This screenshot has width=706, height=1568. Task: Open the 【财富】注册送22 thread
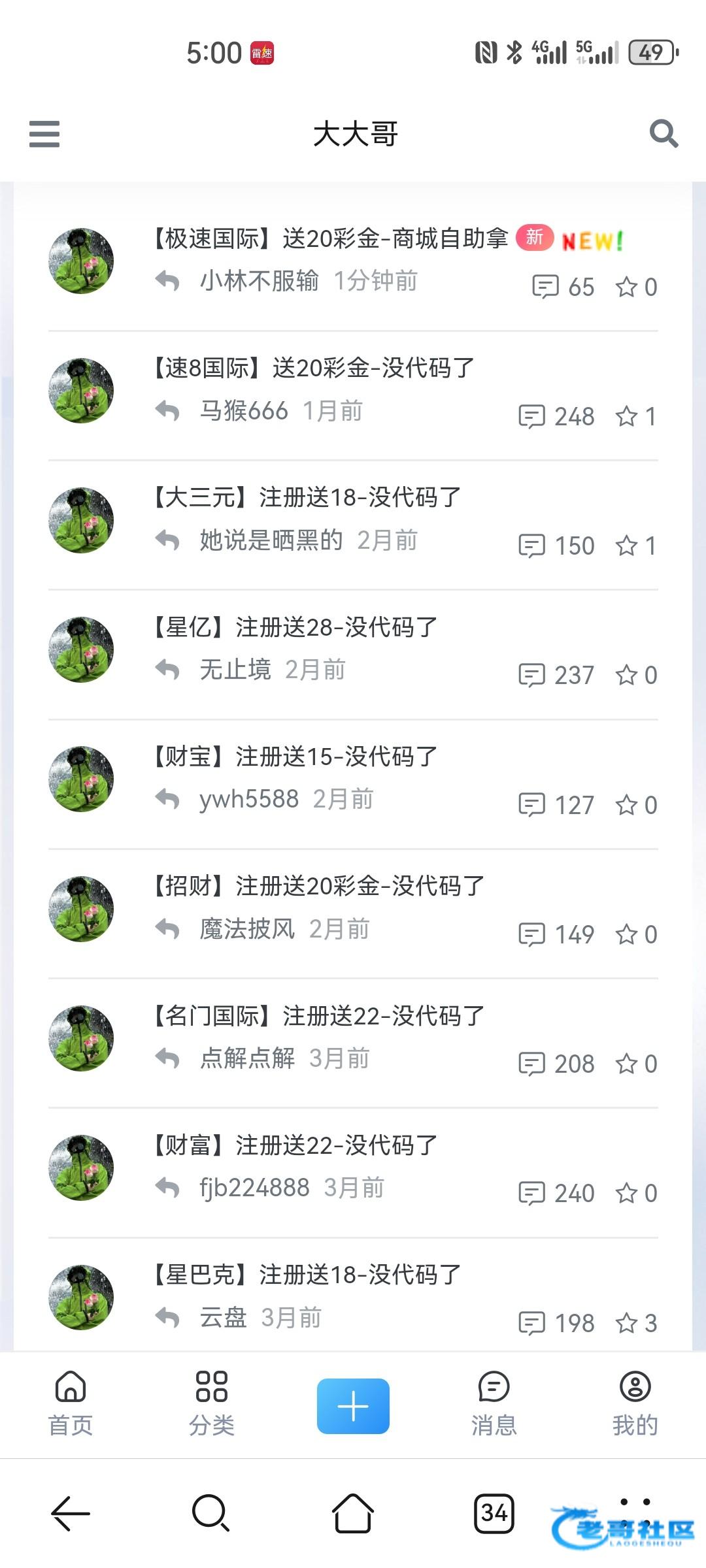294,1145
